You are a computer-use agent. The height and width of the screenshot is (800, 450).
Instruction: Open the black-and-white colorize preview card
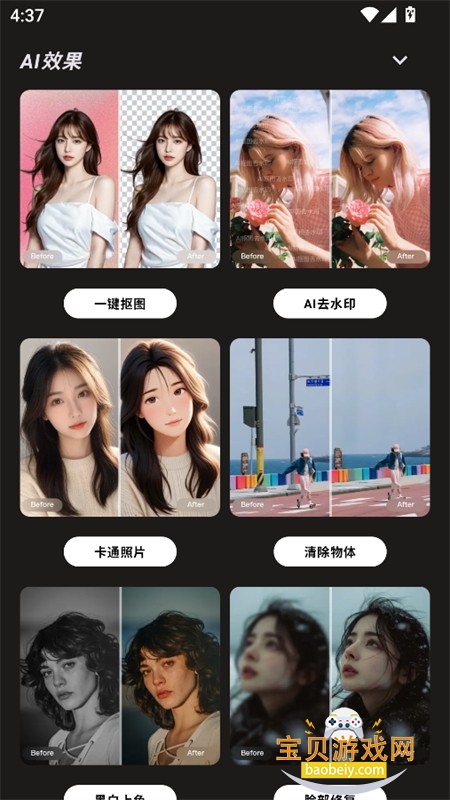(x=120, y=676)
